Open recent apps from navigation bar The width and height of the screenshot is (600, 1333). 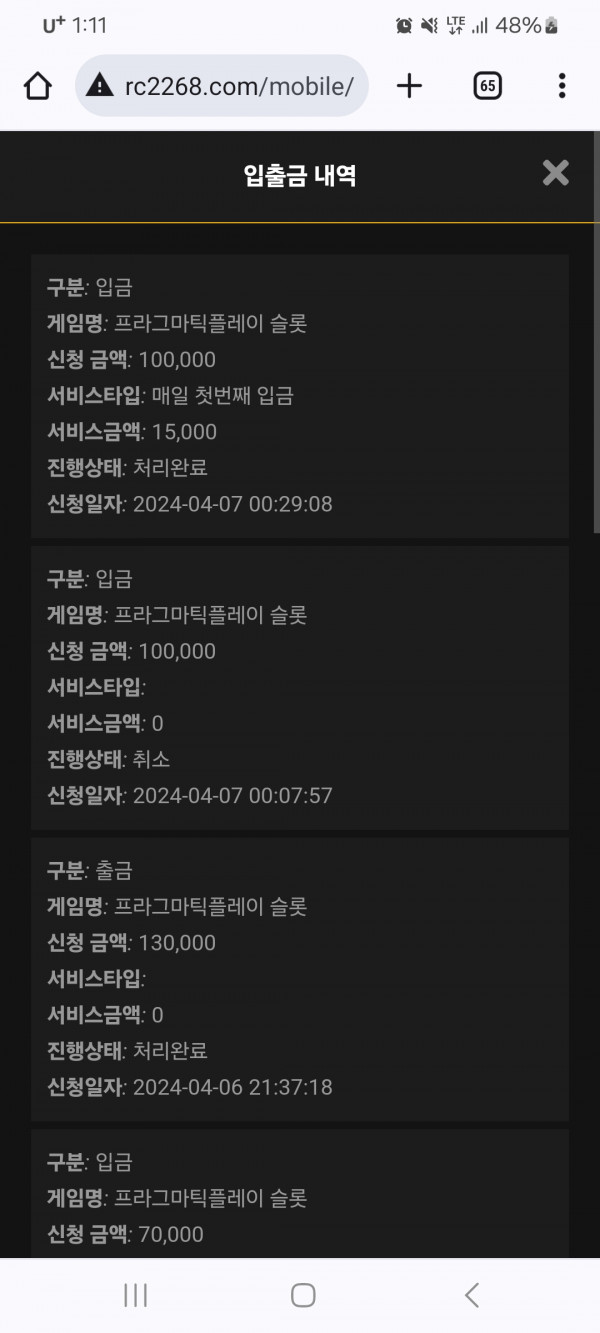135,1295
